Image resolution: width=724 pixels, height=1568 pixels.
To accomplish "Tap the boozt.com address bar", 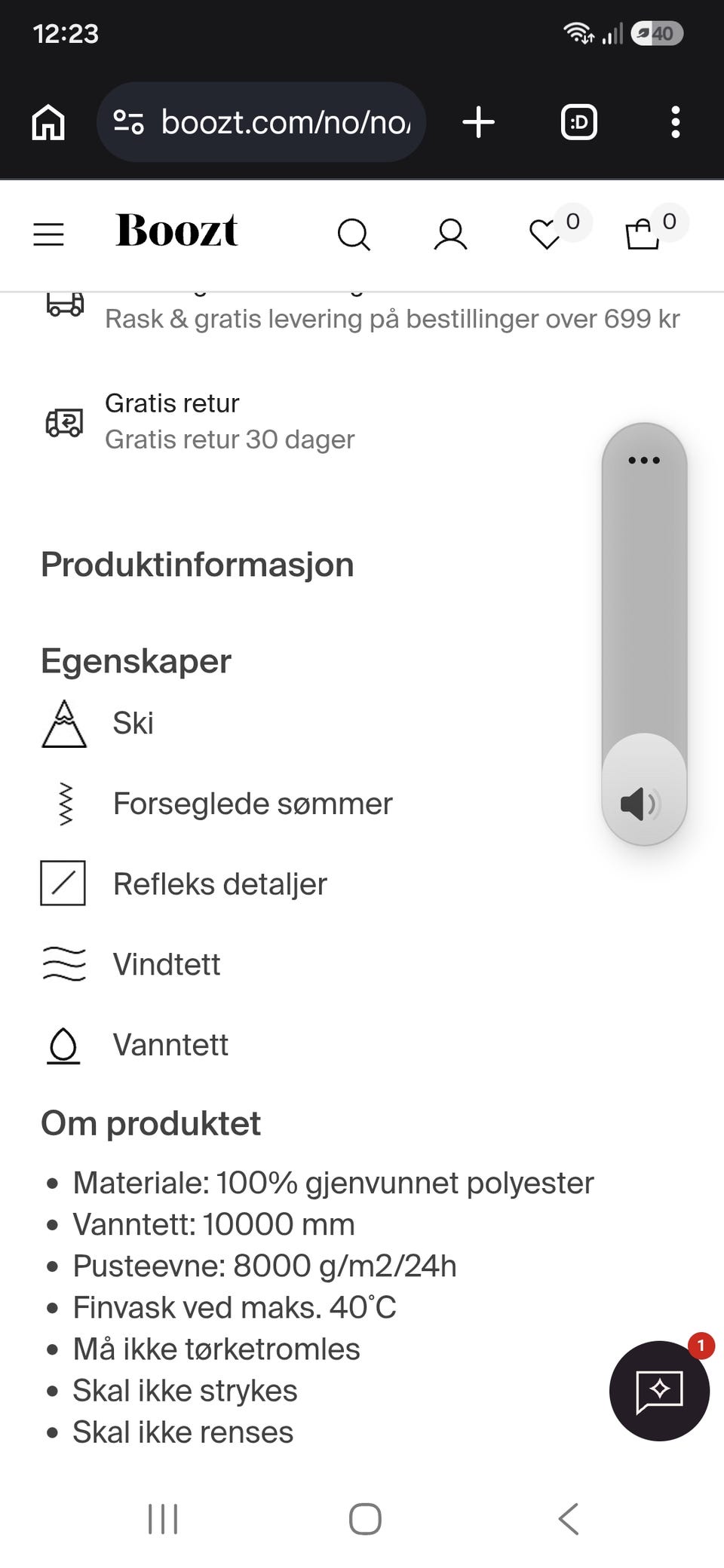I will pyautogui.click(x=261, y=122).
